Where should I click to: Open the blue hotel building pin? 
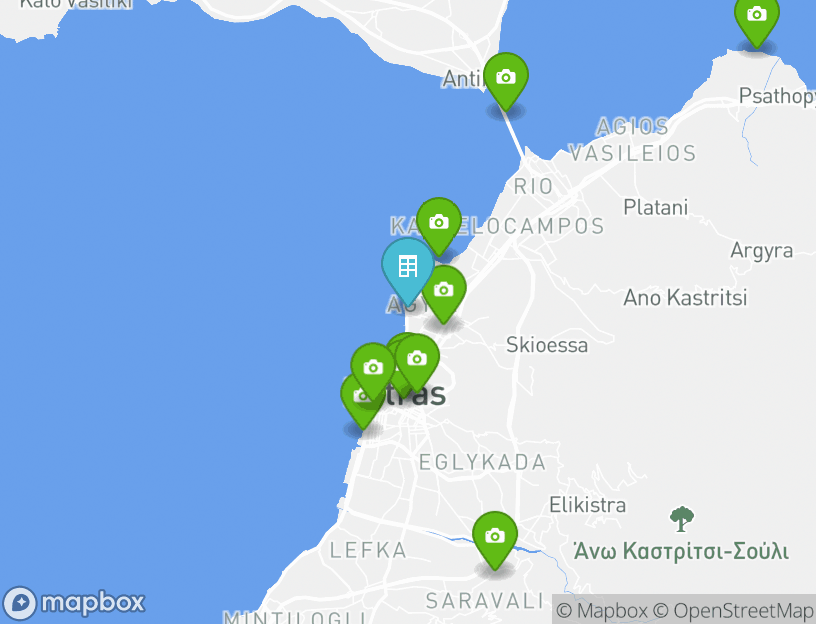407,267
